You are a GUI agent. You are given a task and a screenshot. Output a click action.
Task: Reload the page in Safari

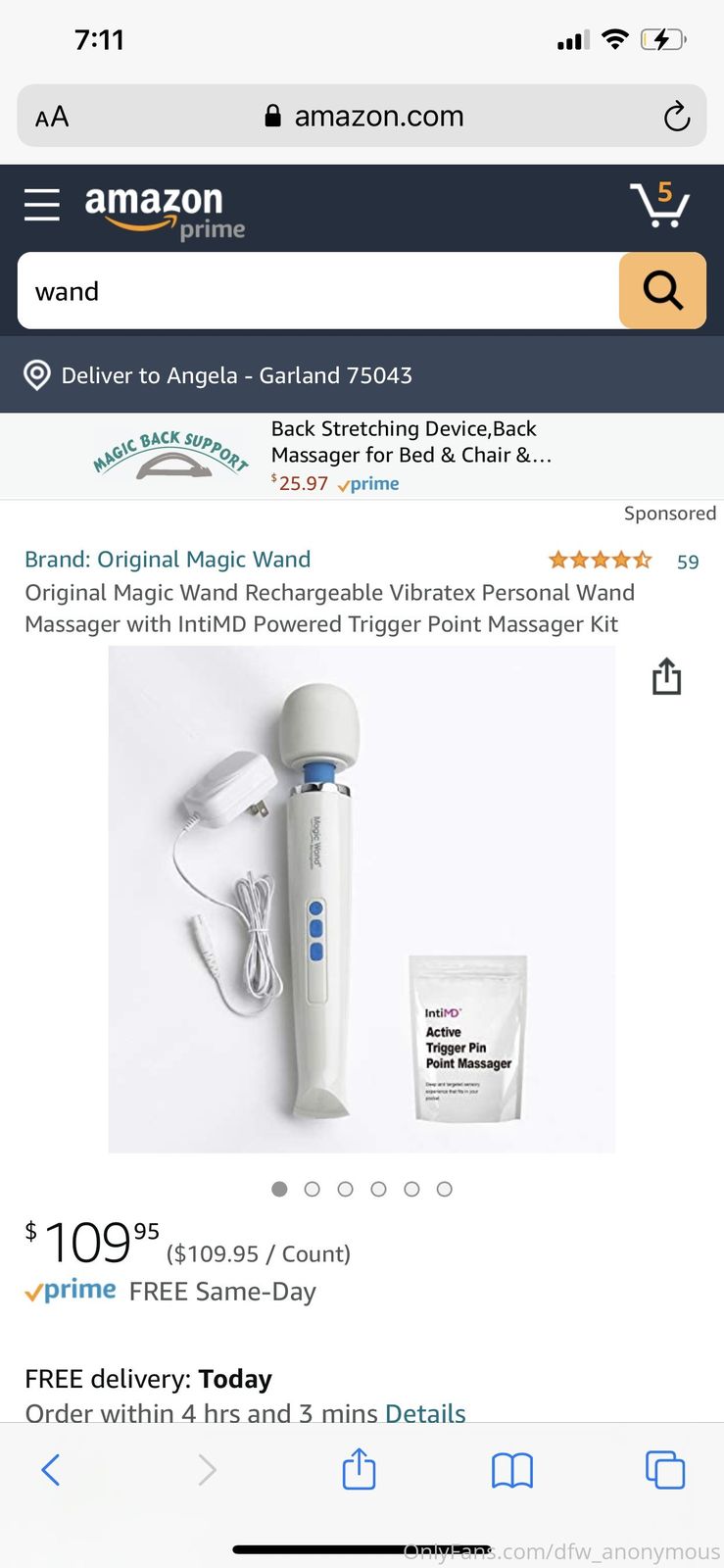click(676, 117)
